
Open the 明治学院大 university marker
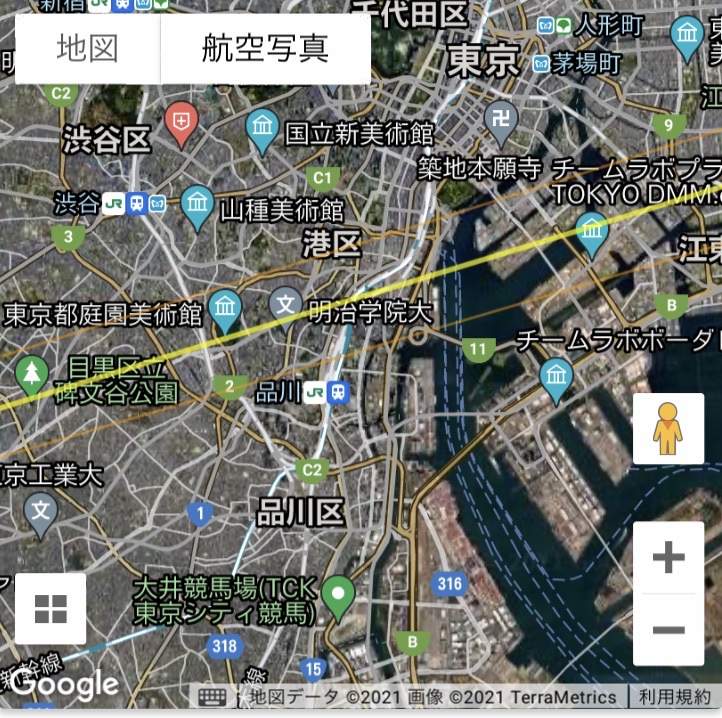tap(286, 303)
